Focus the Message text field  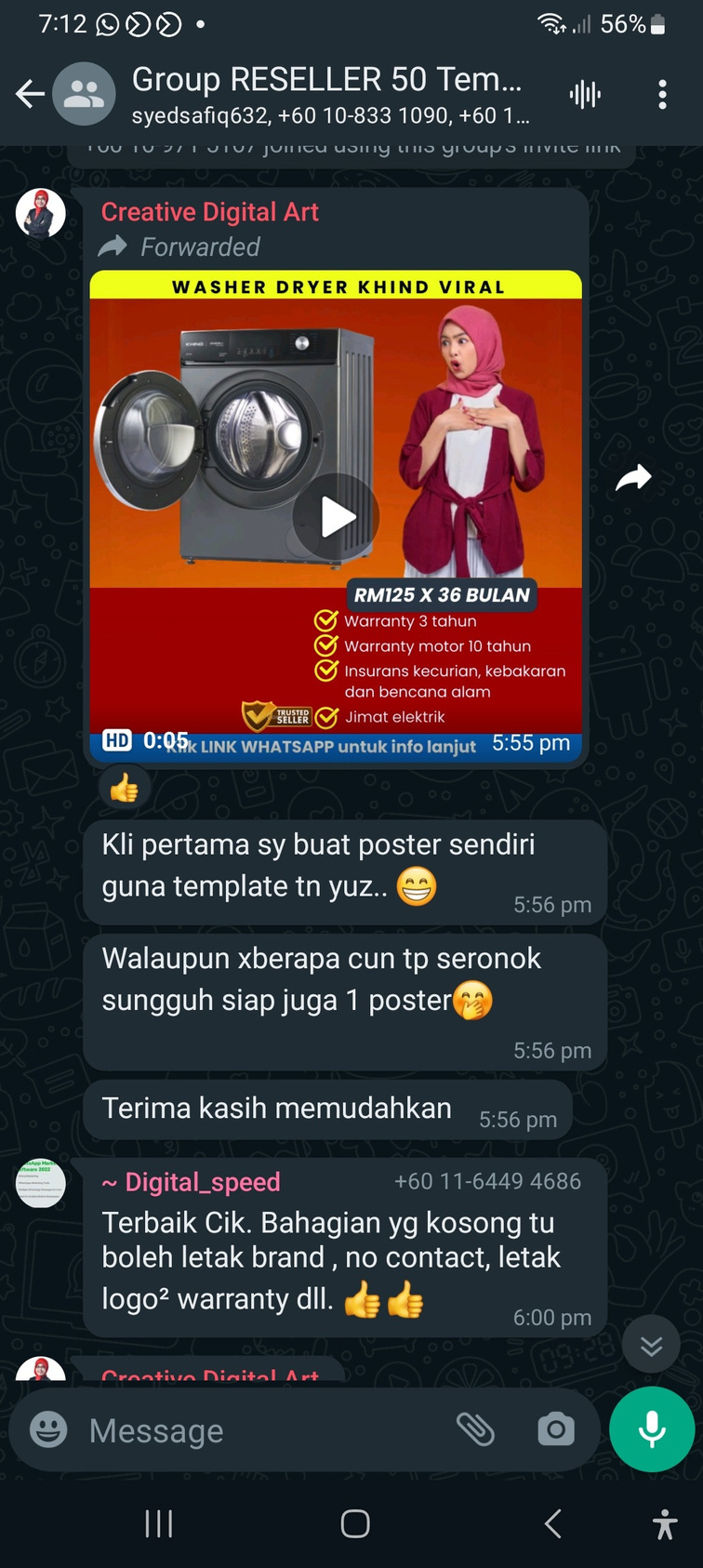coord(260,1430)
